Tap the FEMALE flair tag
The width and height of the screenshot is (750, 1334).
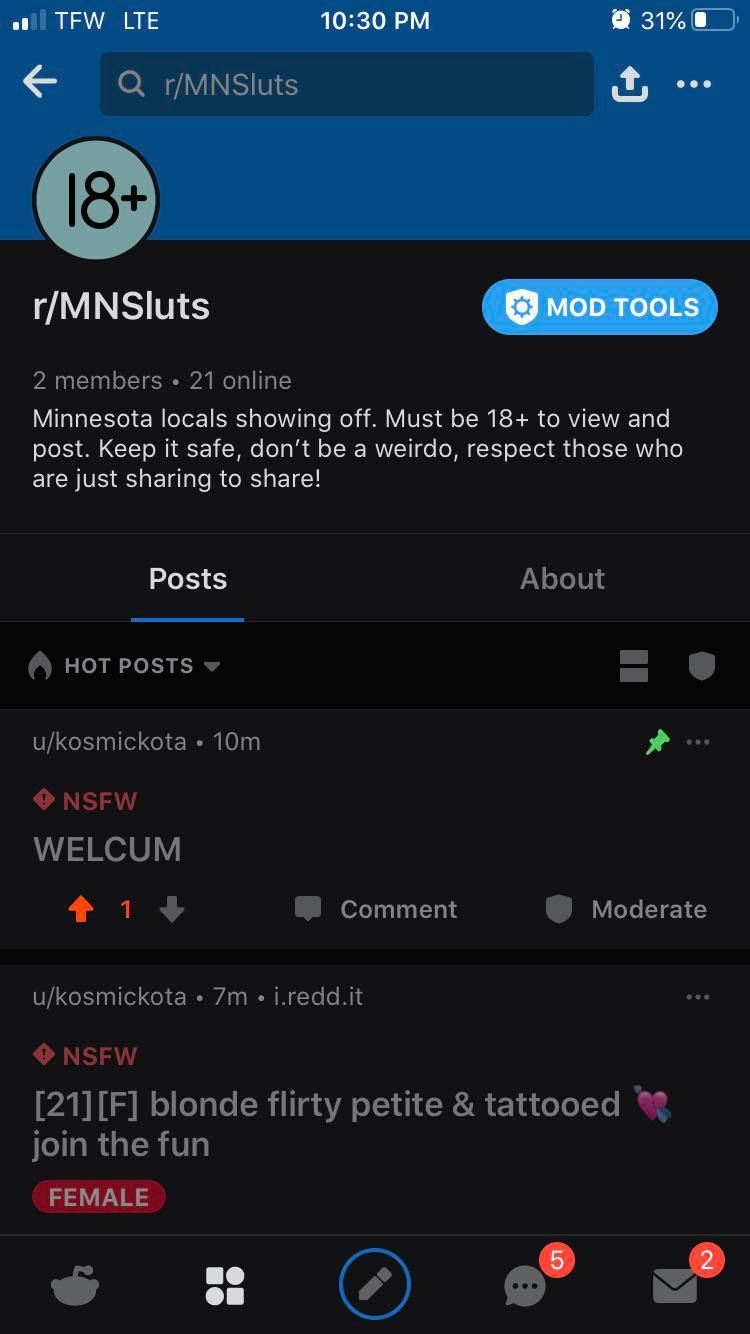pyautogui.click(x=99, y=1197)
